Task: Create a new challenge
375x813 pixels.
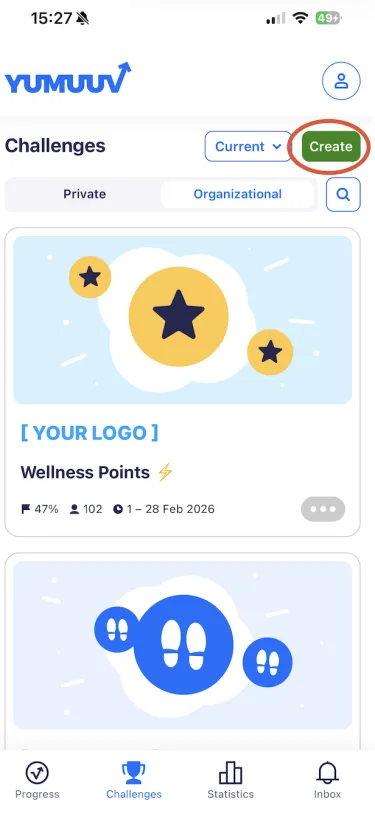Action: pyautogui.click(x=331, y=146)
